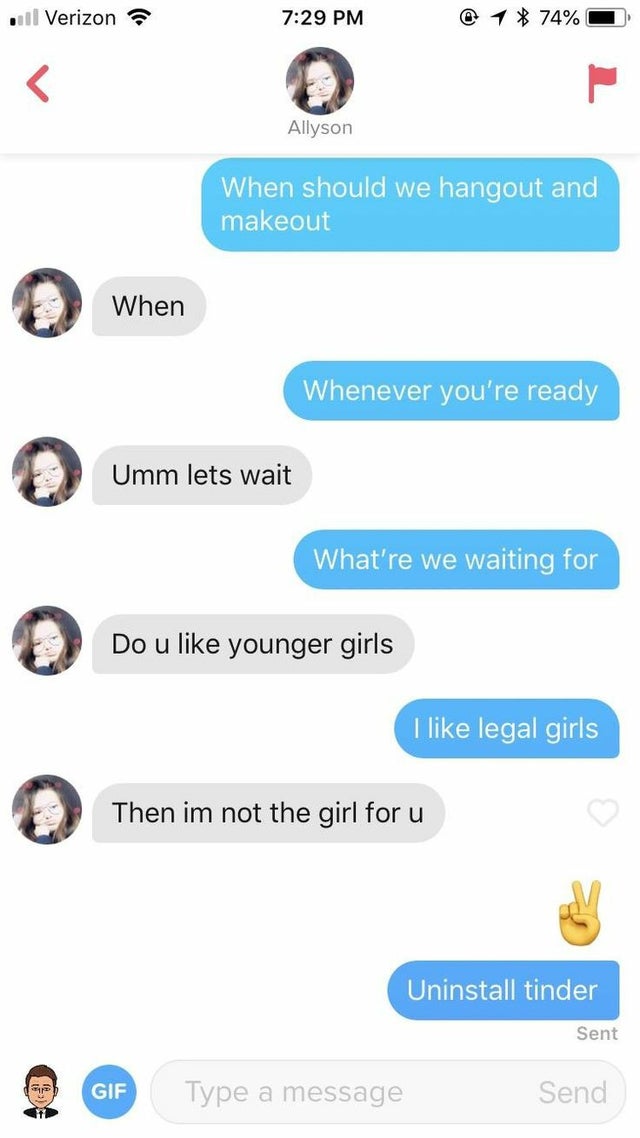Like the message "Then im not the girl for u"
Viewport: 640px width, 1138px height.
[602, 814]
